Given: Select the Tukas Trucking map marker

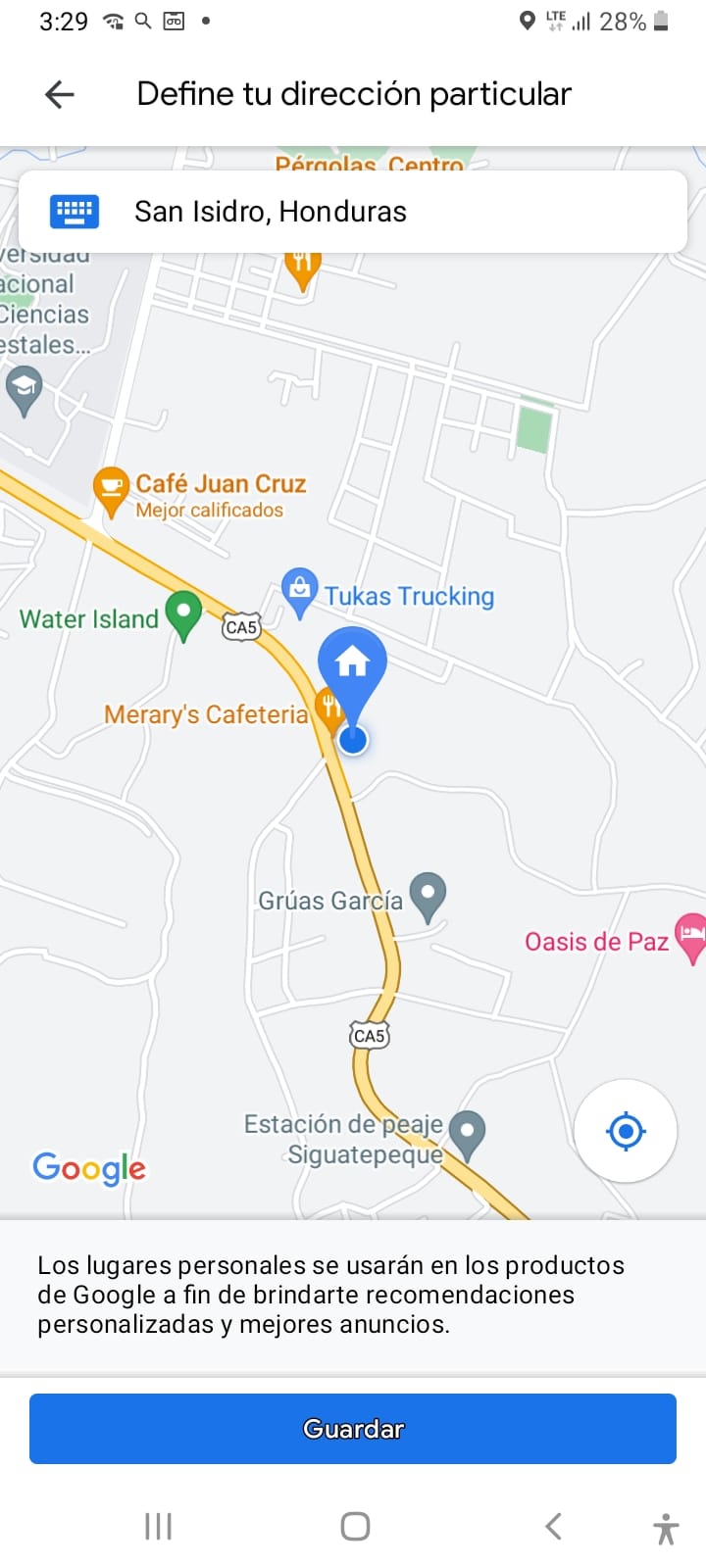Looking at the screenshot, I should 299,590.
